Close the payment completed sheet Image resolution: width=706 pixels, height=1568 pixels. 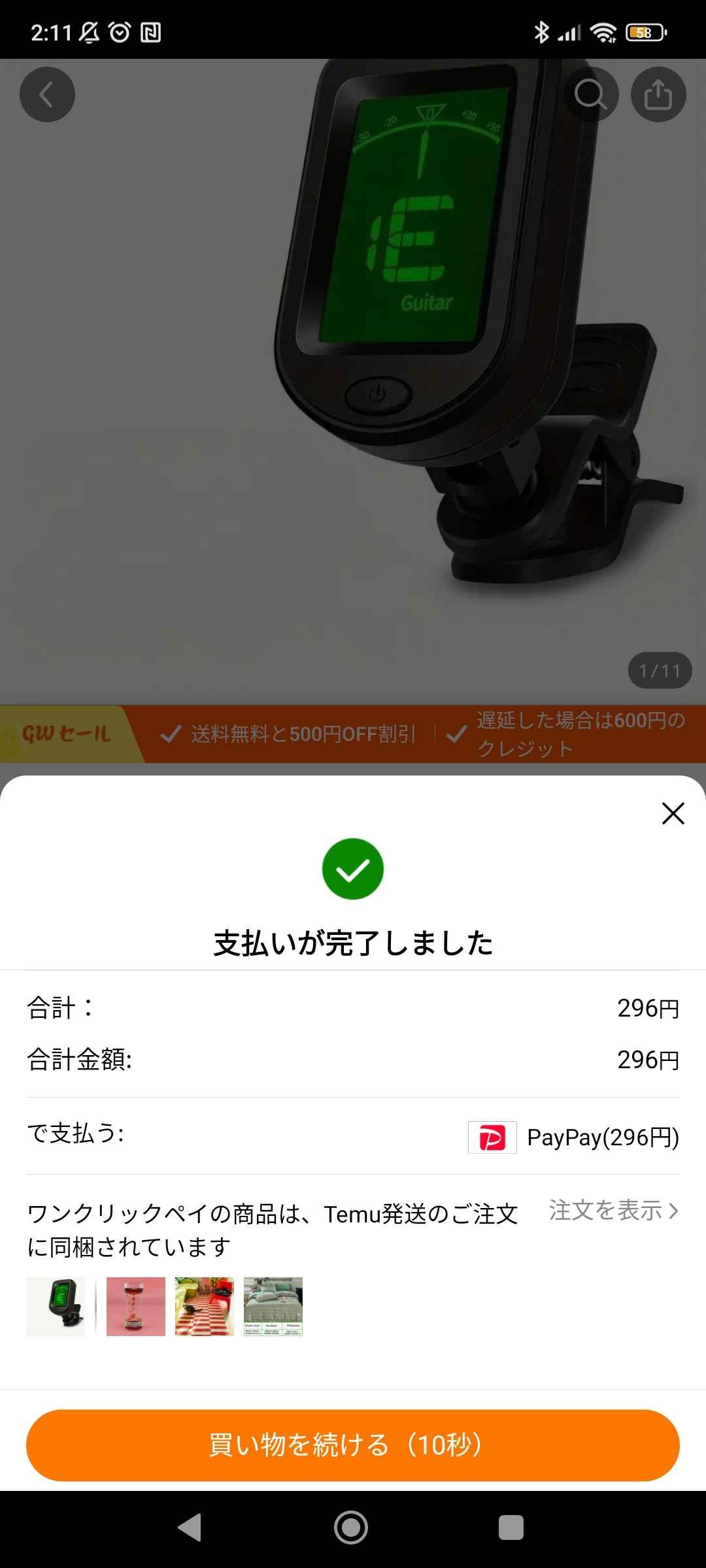(x=673, y=813)
